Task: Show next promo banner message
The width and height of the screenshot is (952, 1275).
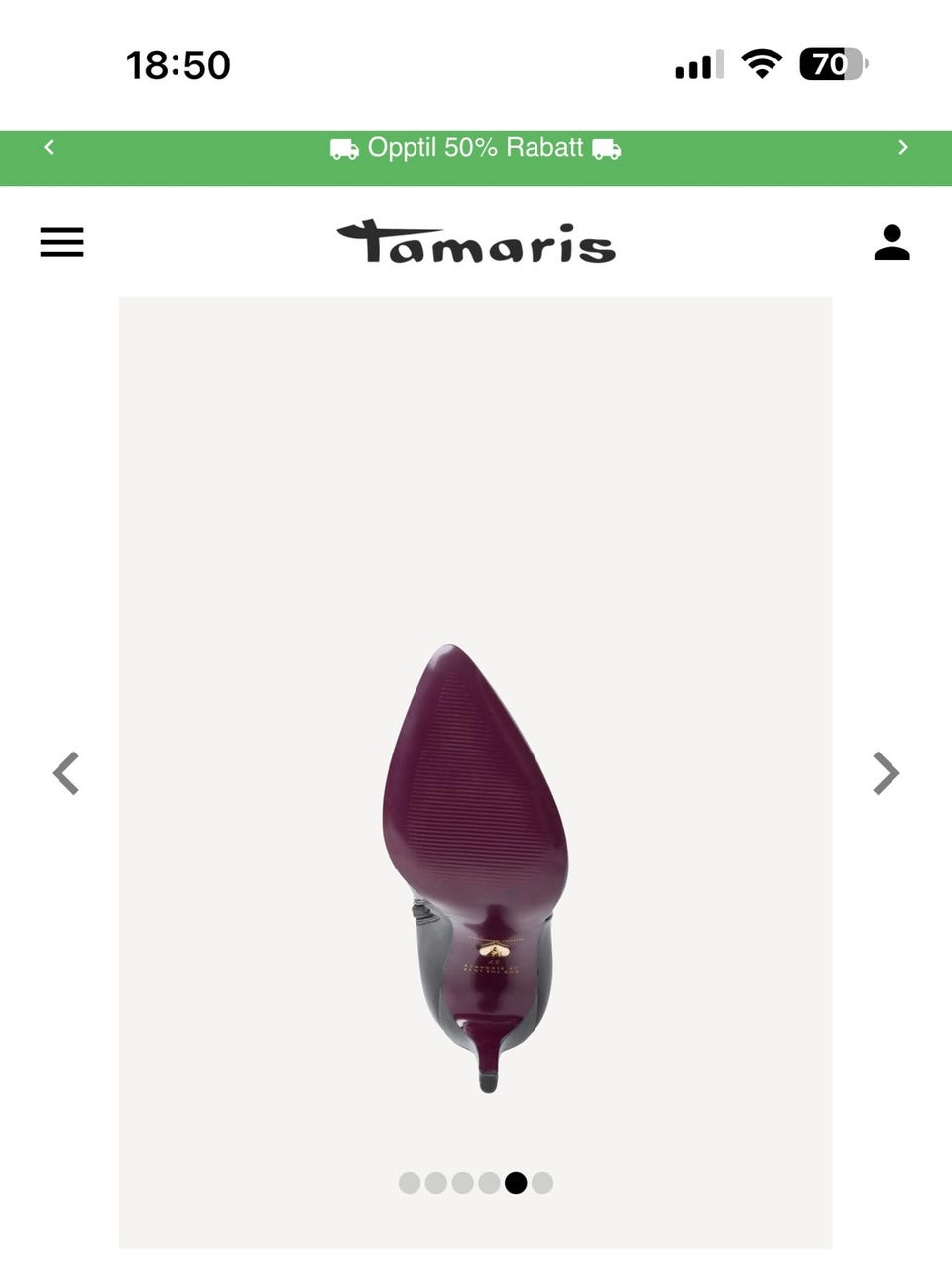Action: (902, 148)
